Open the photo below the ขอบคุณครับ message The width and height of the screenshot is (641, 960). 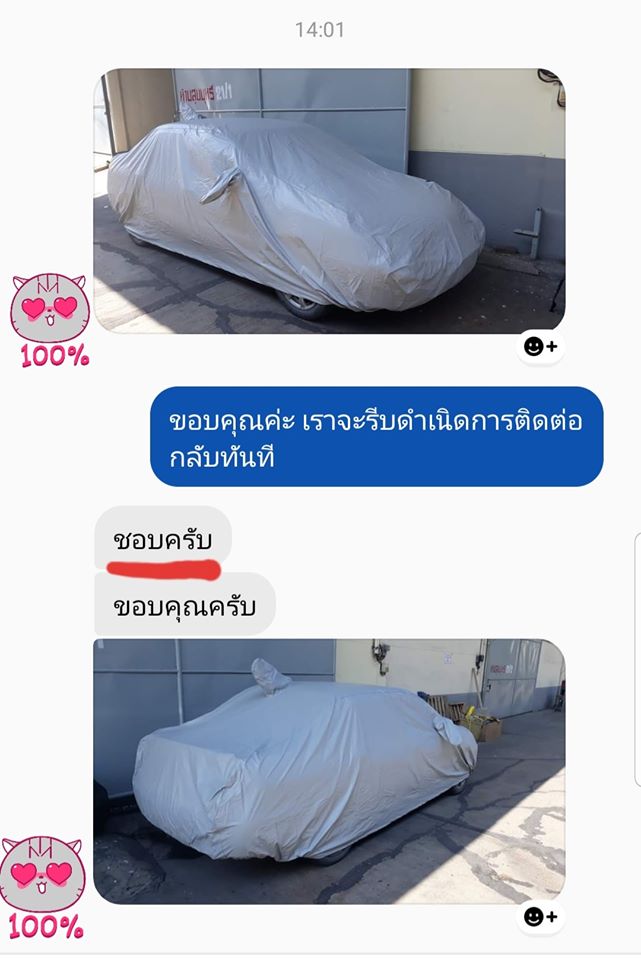click(329, 771)
